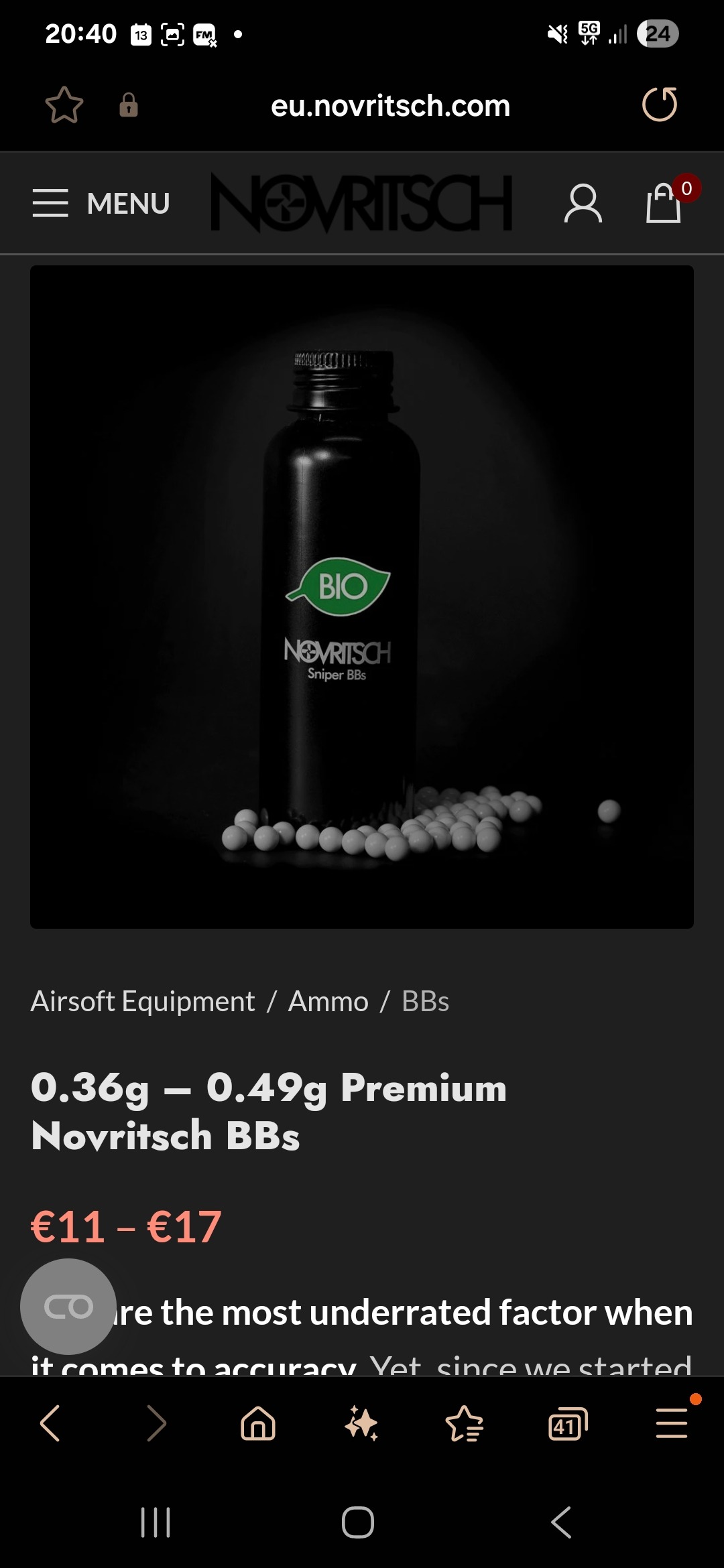724x1568 pixels.
Task: Tap the floating gray link button
Action: pyautogui.click(x=68, y=1306)
